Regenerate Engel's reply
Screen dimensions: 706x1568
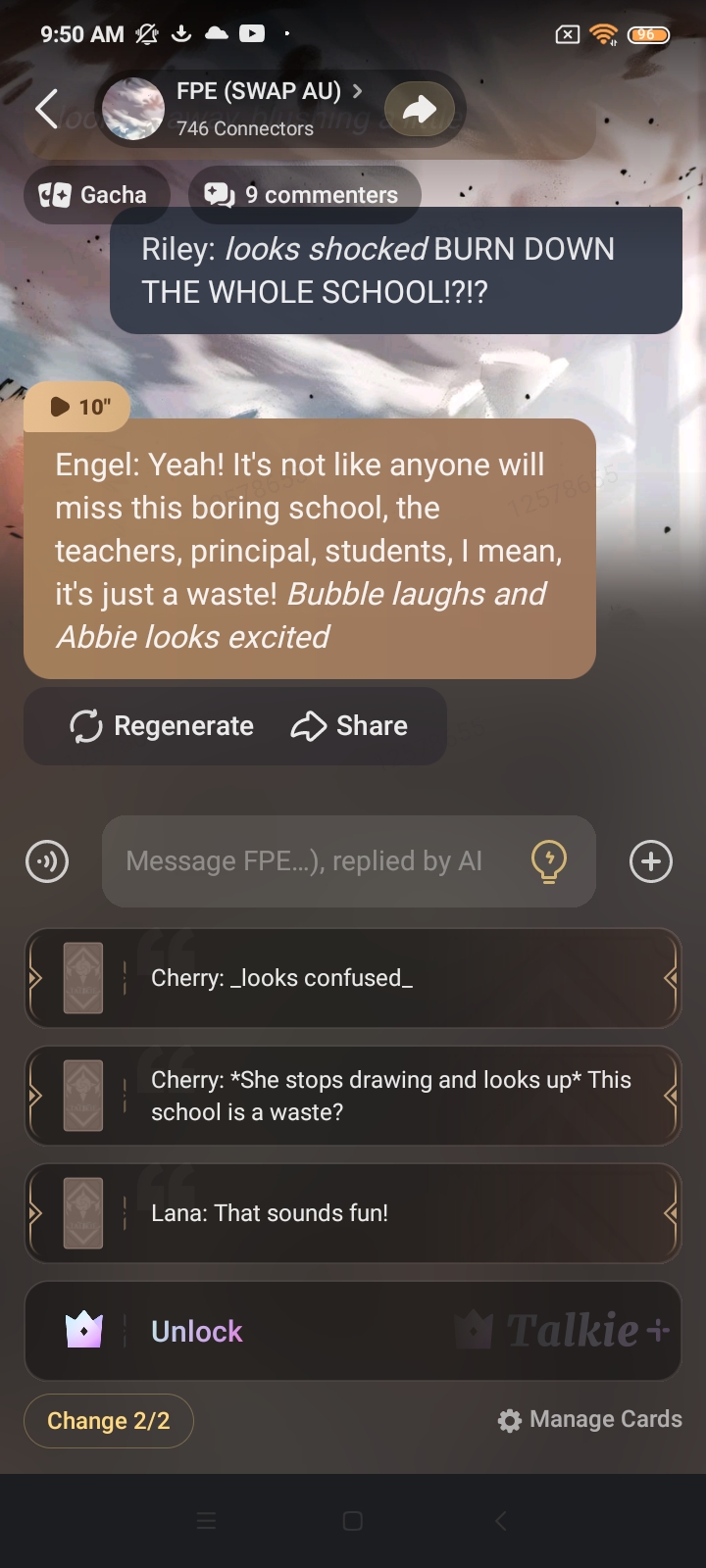tap(162, 726)
